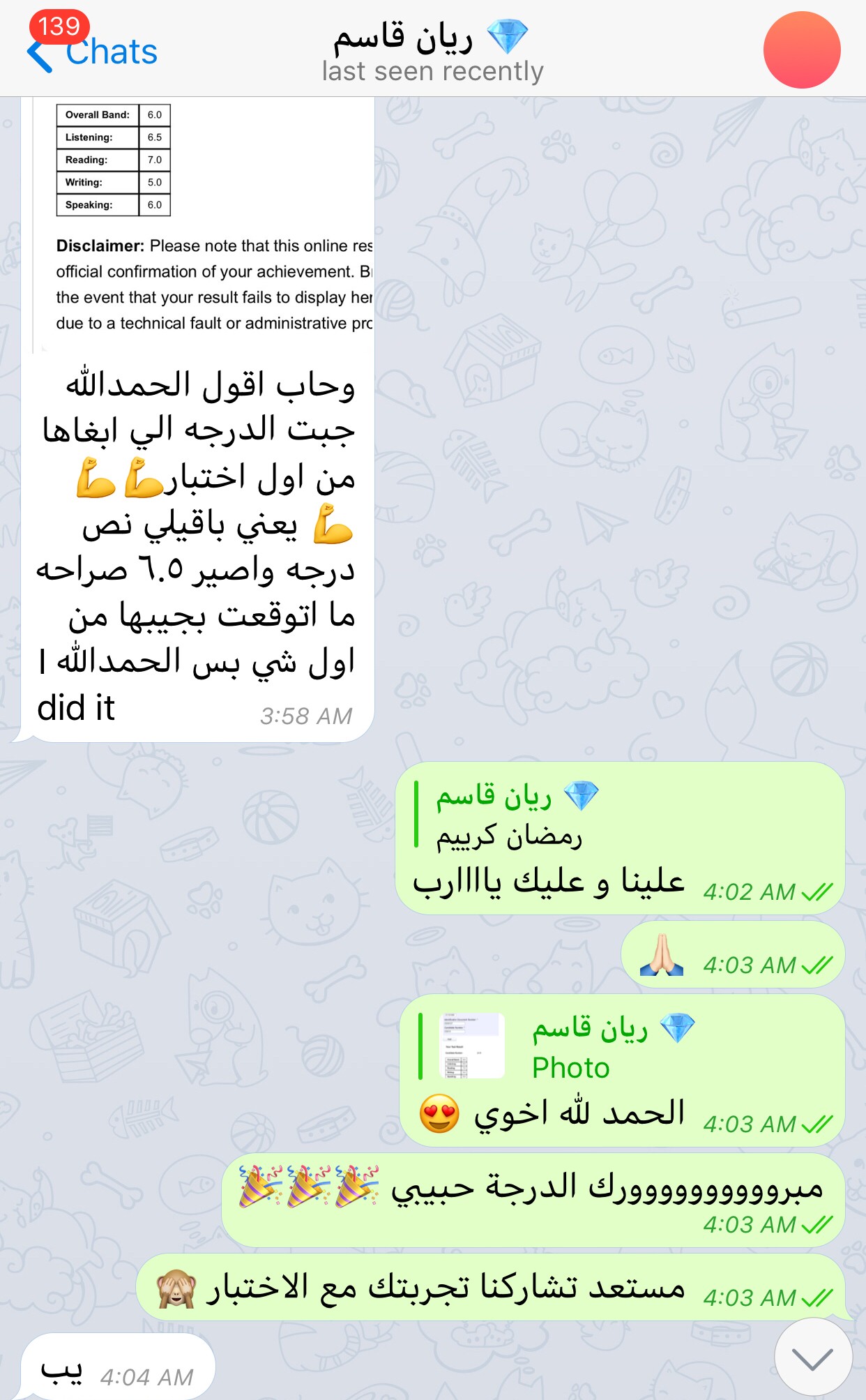Tap the quoted رمضان كرييم reply preview
This screenshot has height=1400, width=866.
[516, 816]
